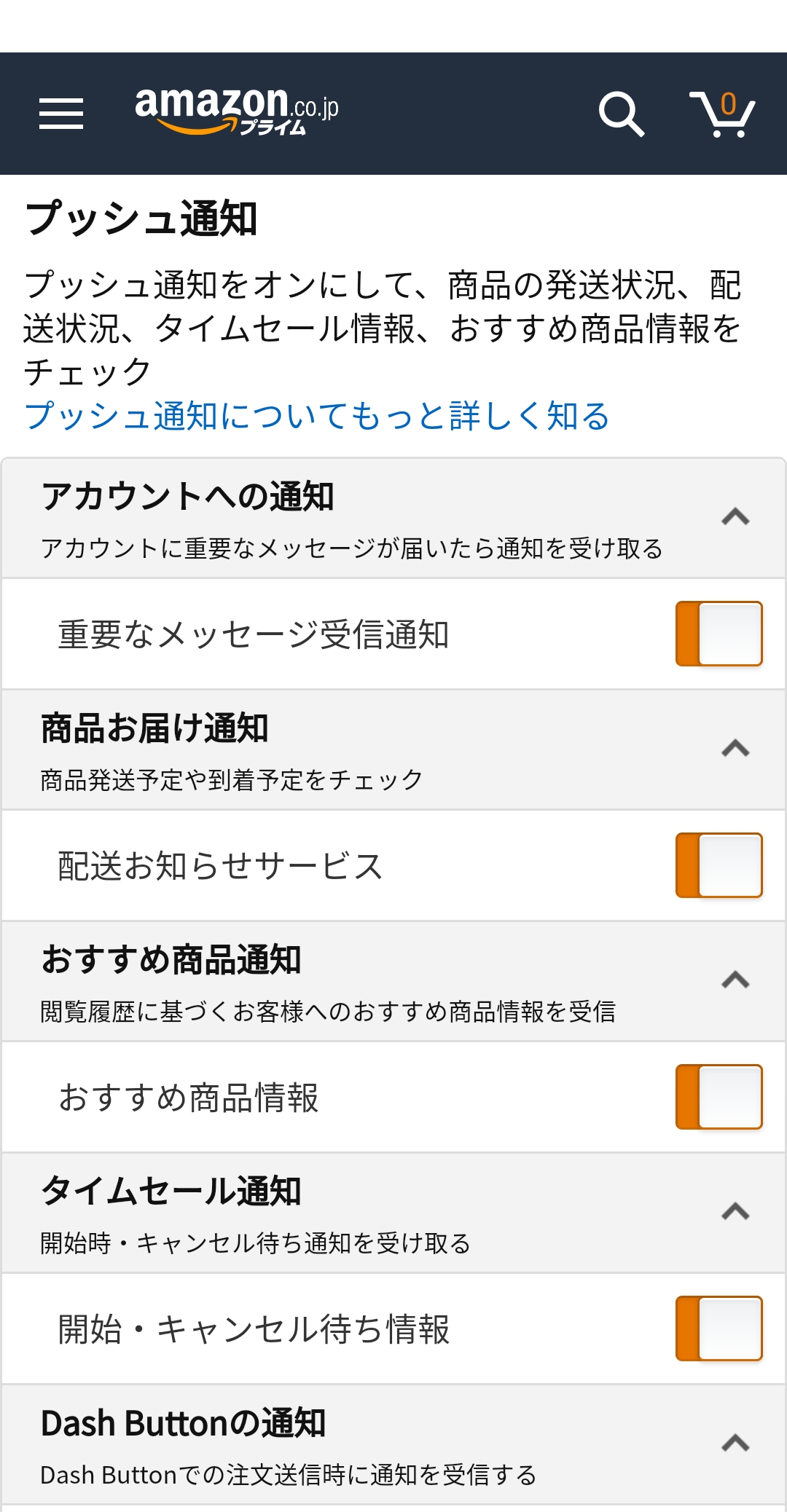Collapse the 商品お届け通知 section

pyautogui.click(x=735, y=749)
